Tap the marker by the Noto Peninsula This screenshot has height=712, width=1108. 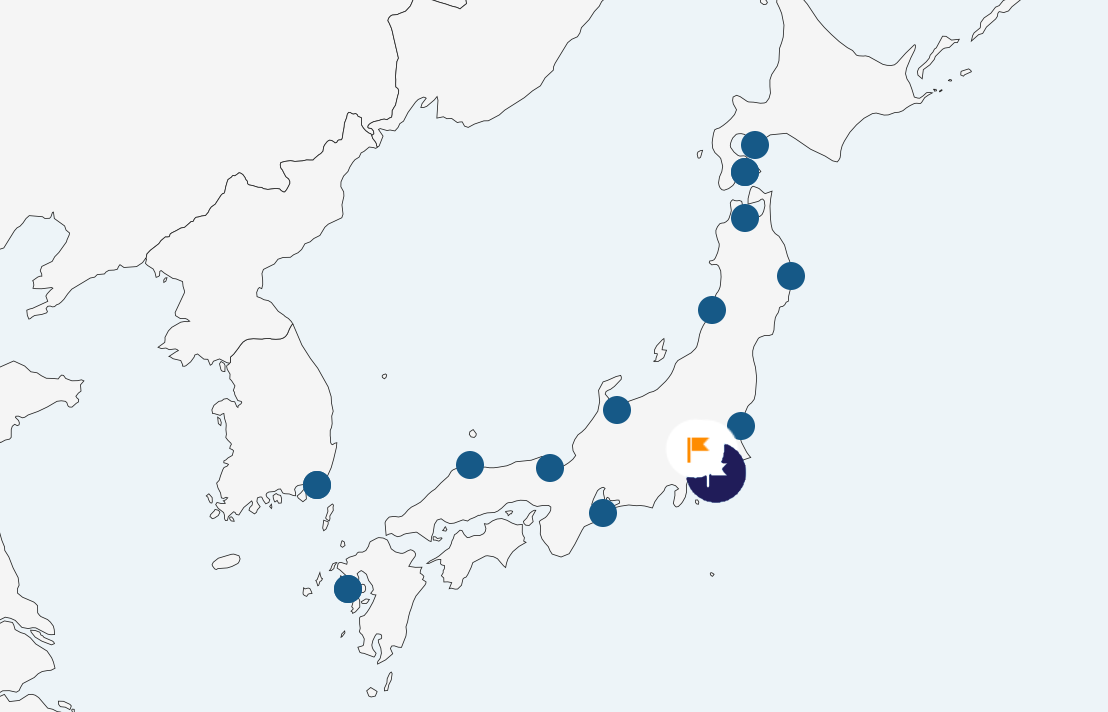(x=617, y=410)
